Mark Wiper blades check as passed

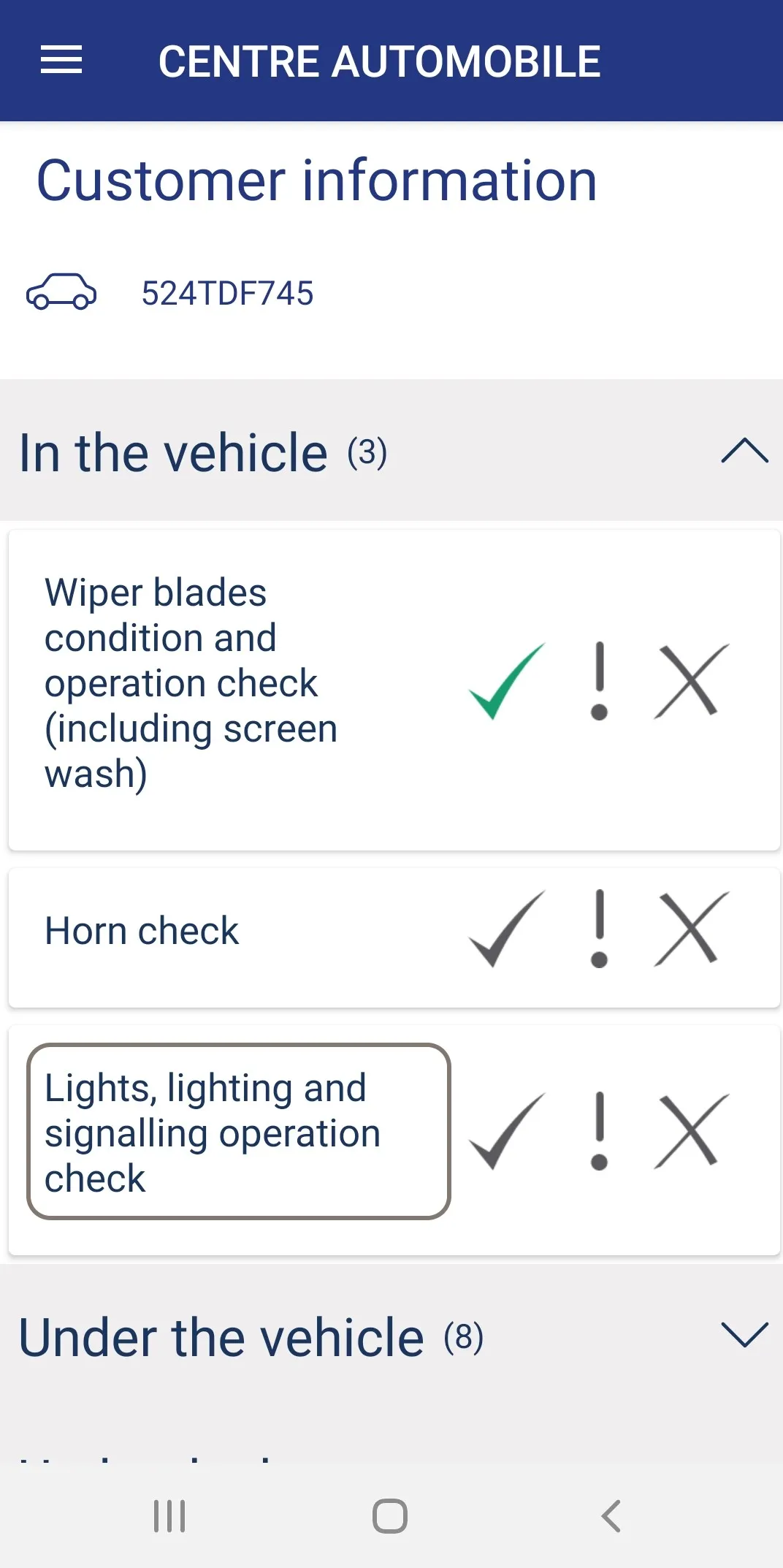click(x=507, y=681)
